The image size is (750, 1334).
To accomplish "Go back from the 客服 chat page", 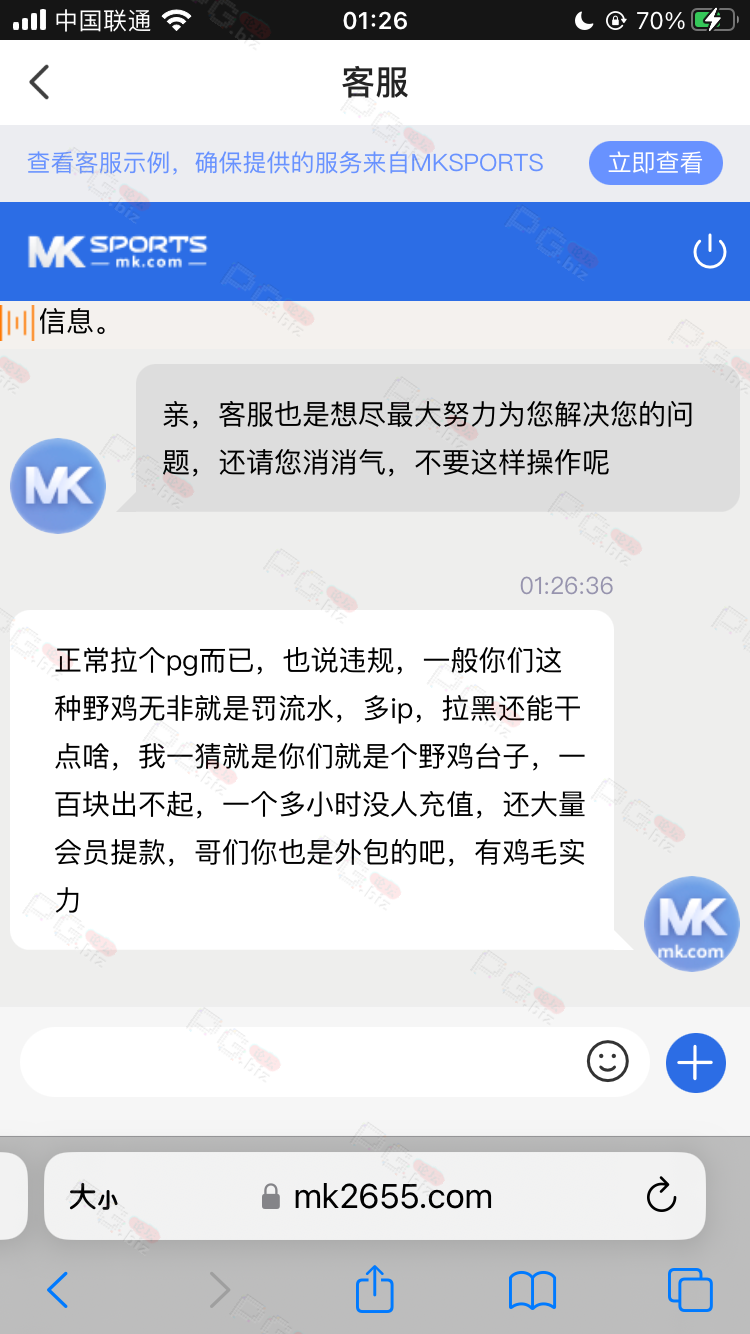I will [39, 82].
